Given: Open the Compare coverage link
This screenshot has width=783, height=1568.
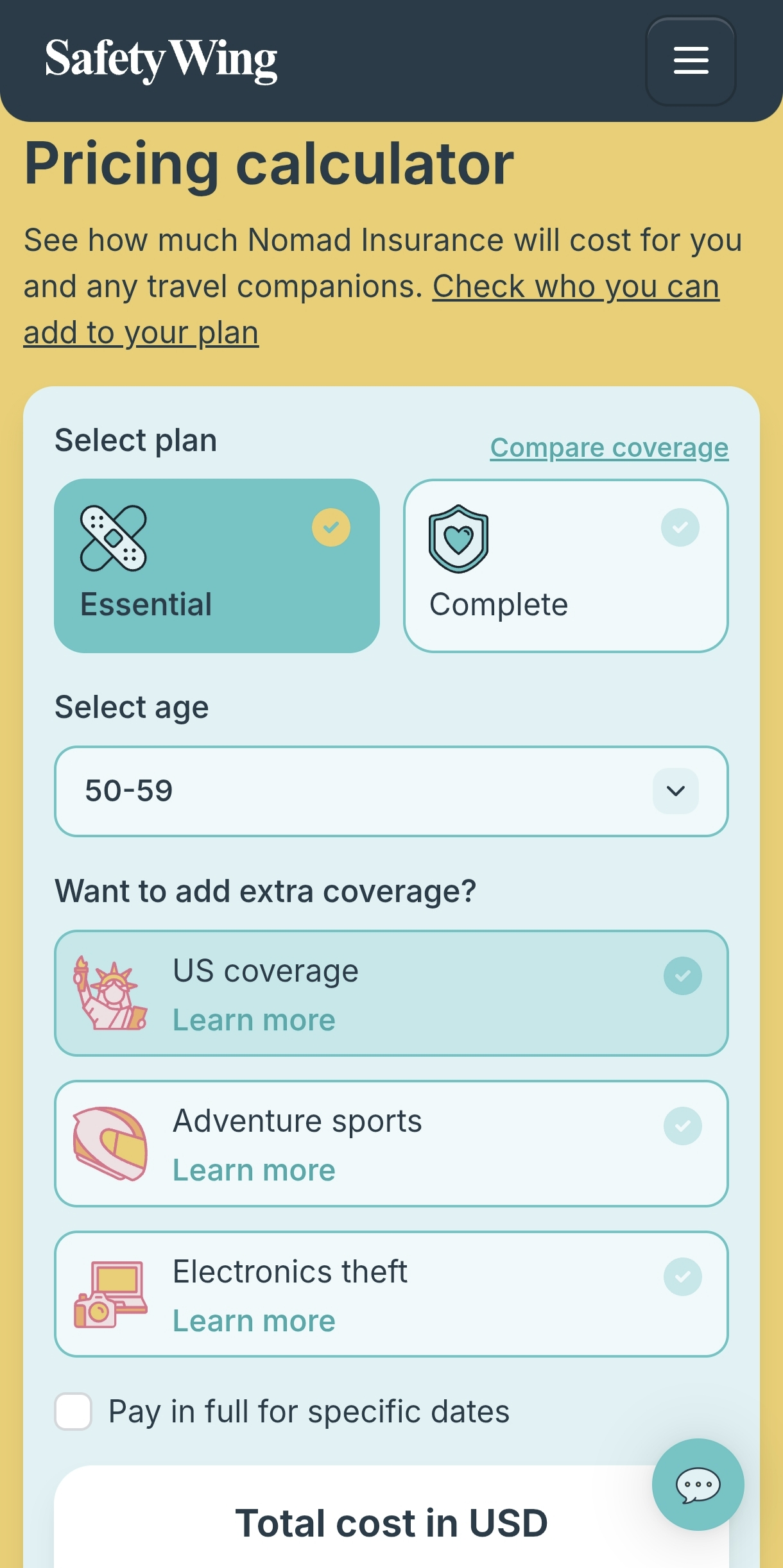Looking at the screenshot, I should 609,448.
